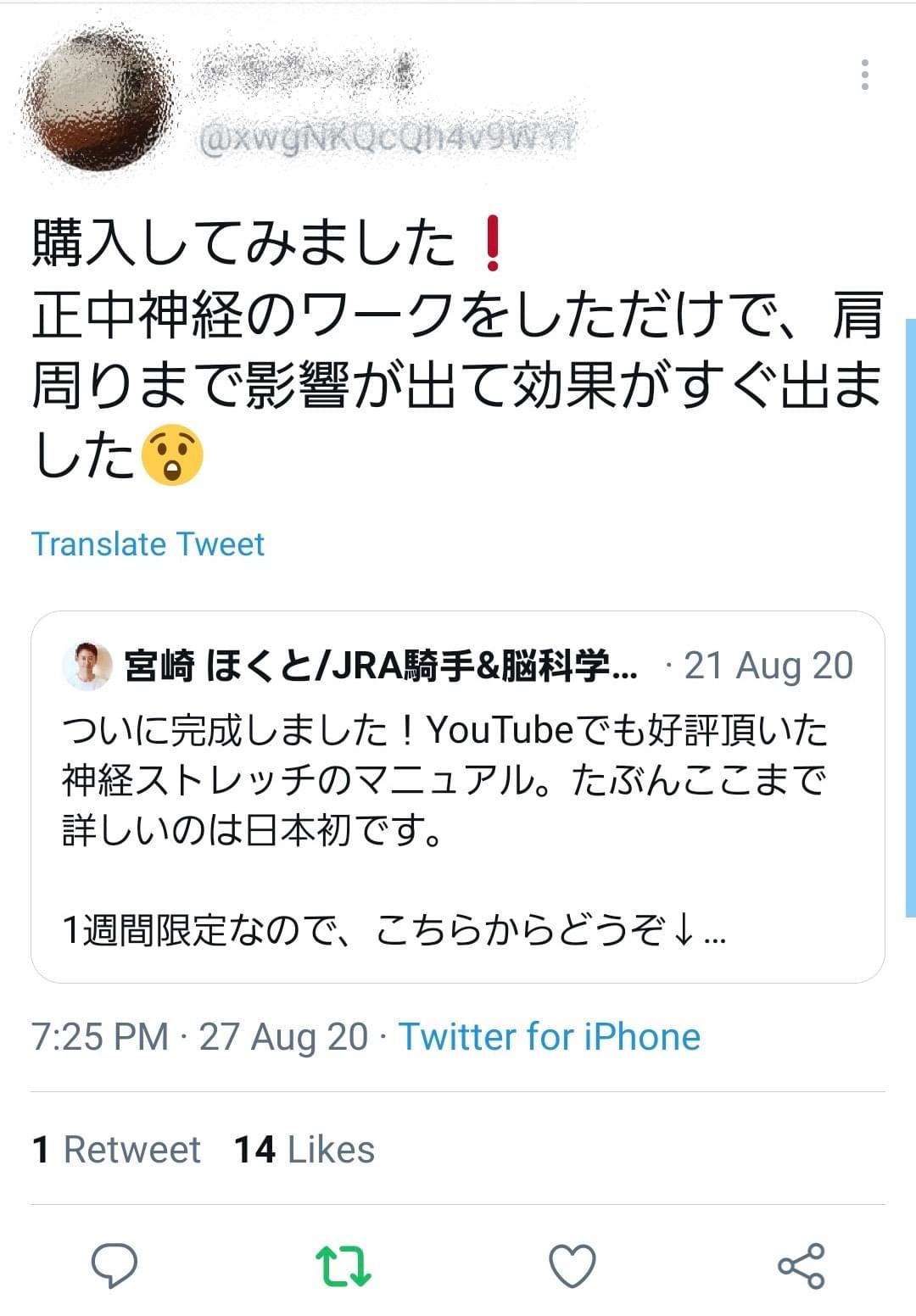
Task: View the 14 Likes list
Action: click(304, 1150)
